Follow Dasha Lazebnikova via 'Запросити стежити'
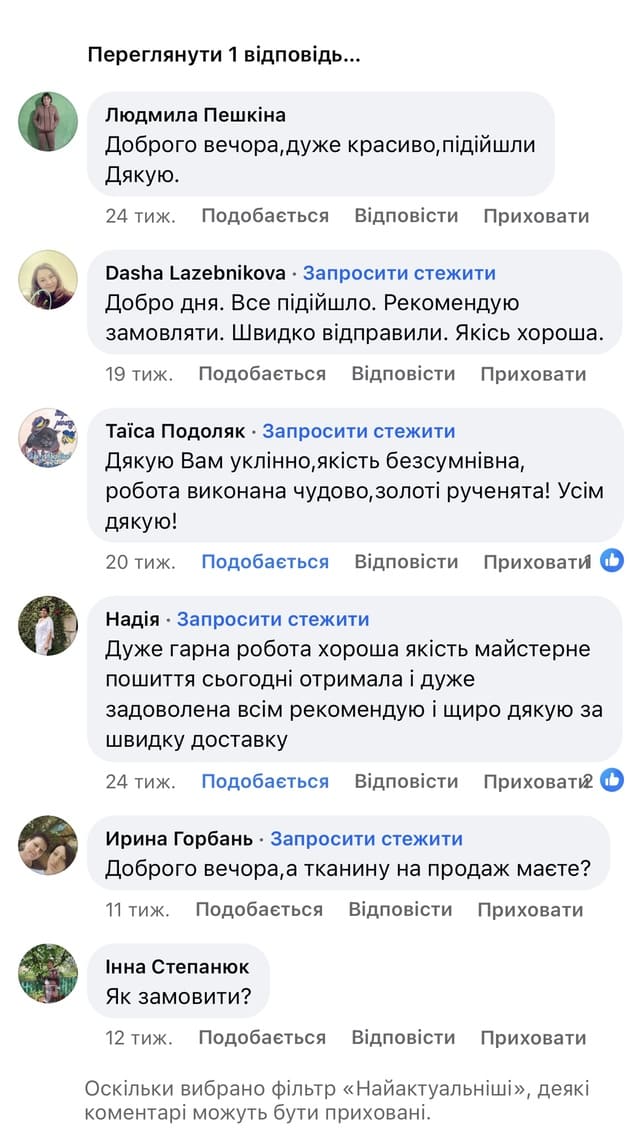Image resolution: width=642 pixels, height=1142 pixels. click(x=399, y=273)
